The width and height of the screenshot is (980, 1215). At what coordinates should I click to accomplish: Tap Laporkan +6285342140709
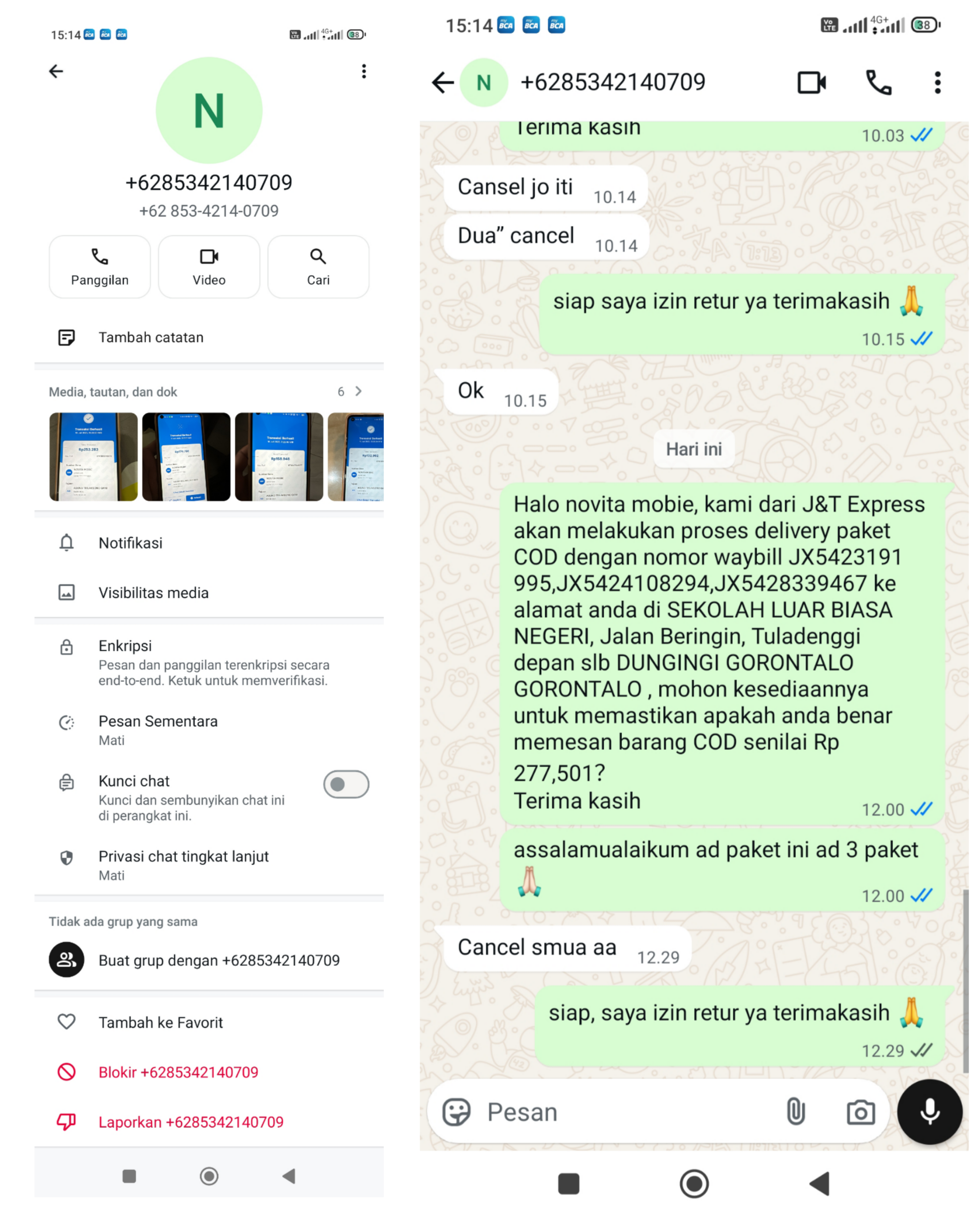click(x=209, y=1122)
